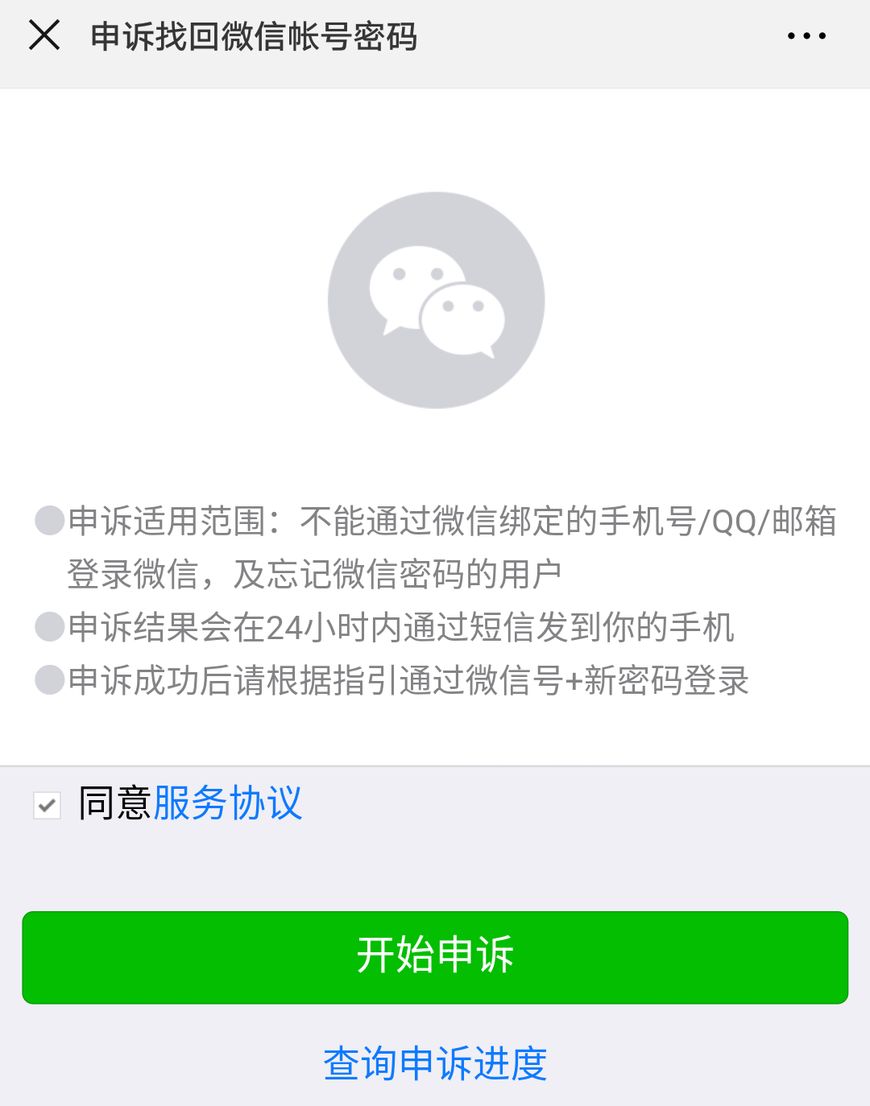Image resolution: width=870 pixels, height=1106 pixels.
Task: Tap the gray WeChat chat-bubbles emblem
Action: [435, 298]
